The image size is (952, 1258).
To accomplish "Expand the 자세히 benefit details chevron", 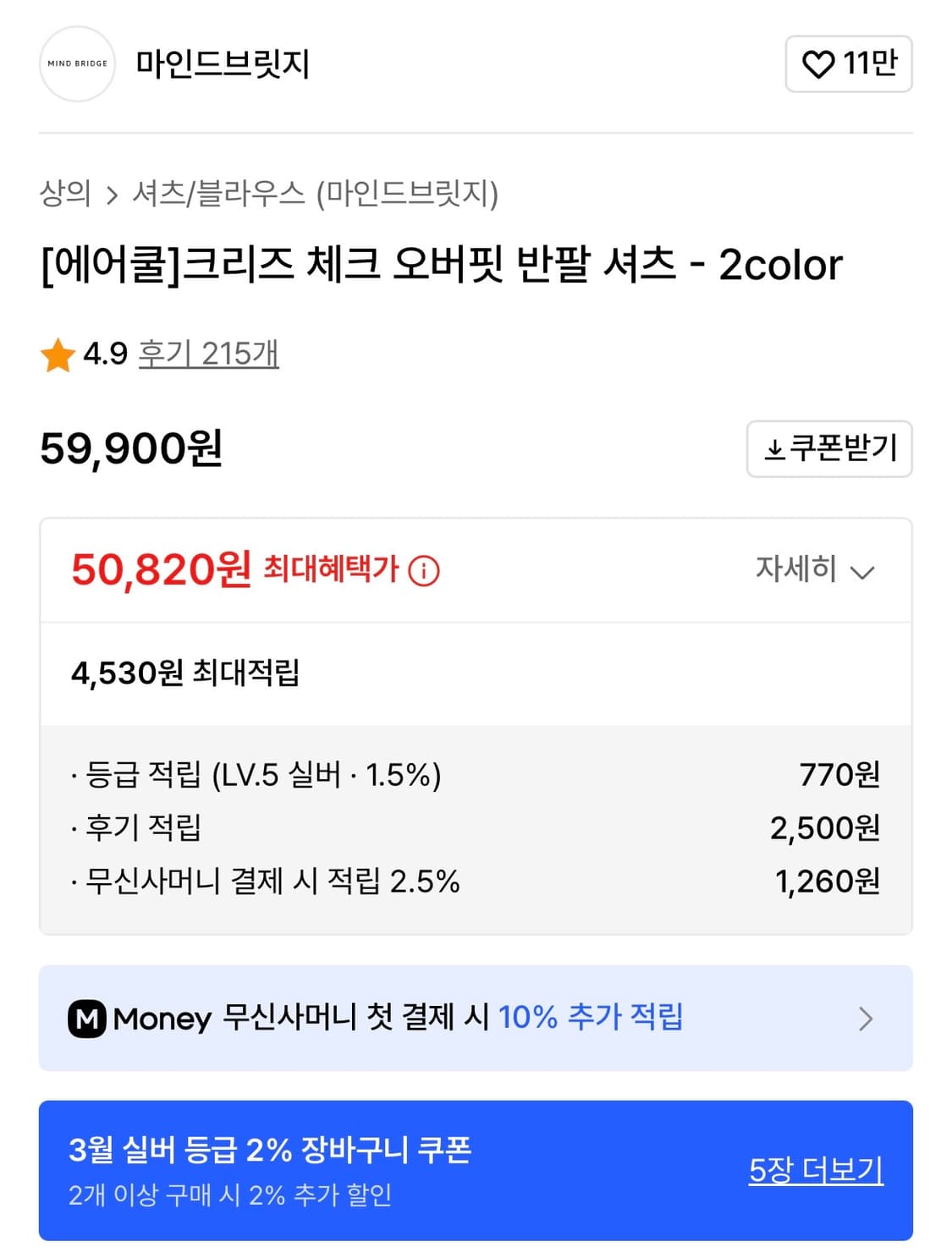I will coord(862,572).
